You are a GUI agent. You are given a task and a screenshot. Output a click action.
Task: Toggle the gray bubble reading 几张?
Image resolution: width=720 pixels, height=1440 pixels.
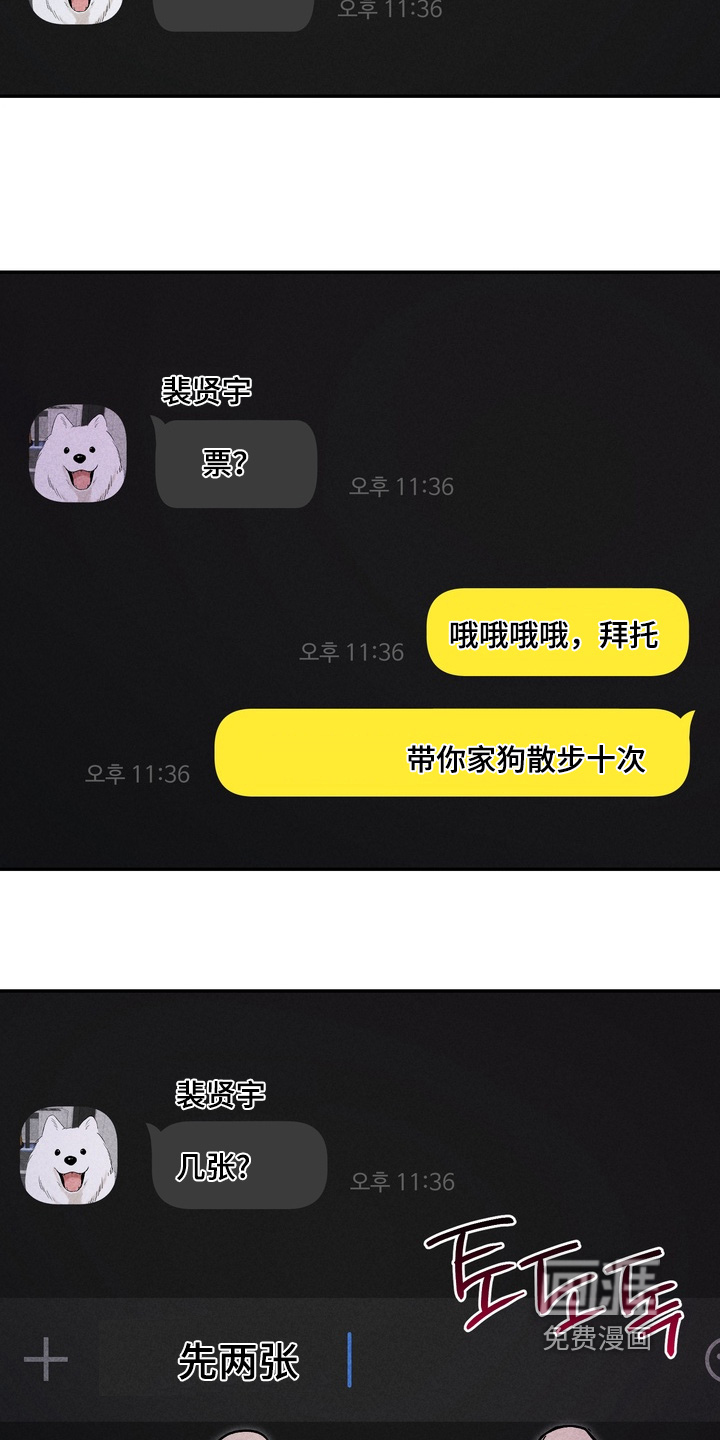pos(238,1165)
